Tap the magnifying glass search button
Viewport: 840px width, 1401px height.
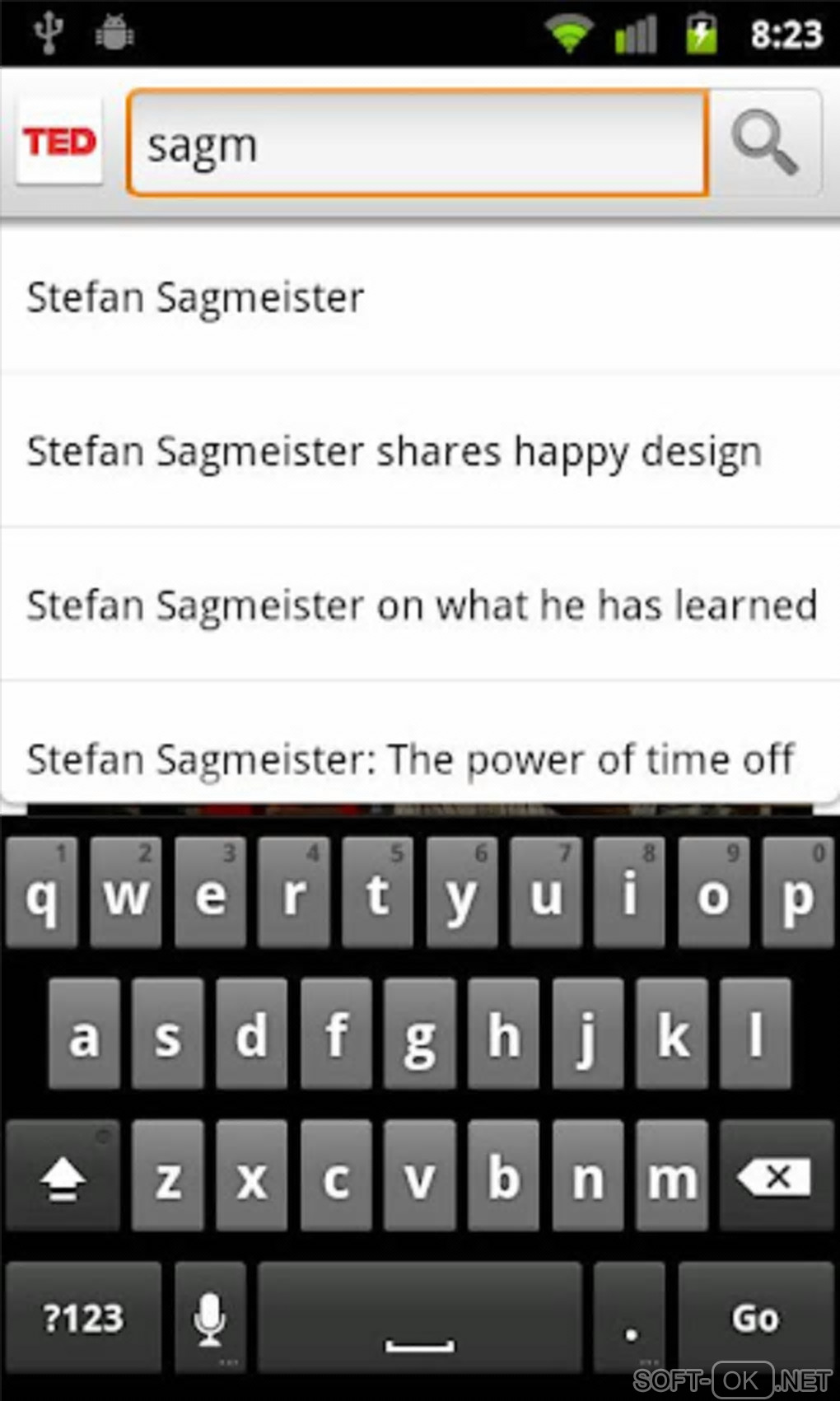pyautogui.click(x=765, y=143)
